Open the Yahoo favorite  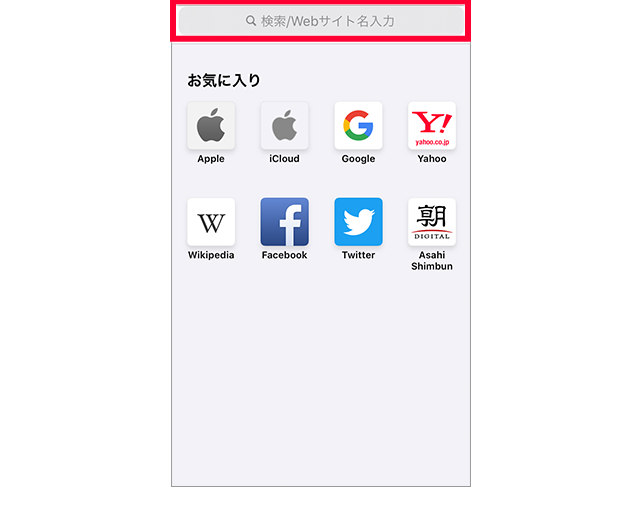[x=432, y=126]
